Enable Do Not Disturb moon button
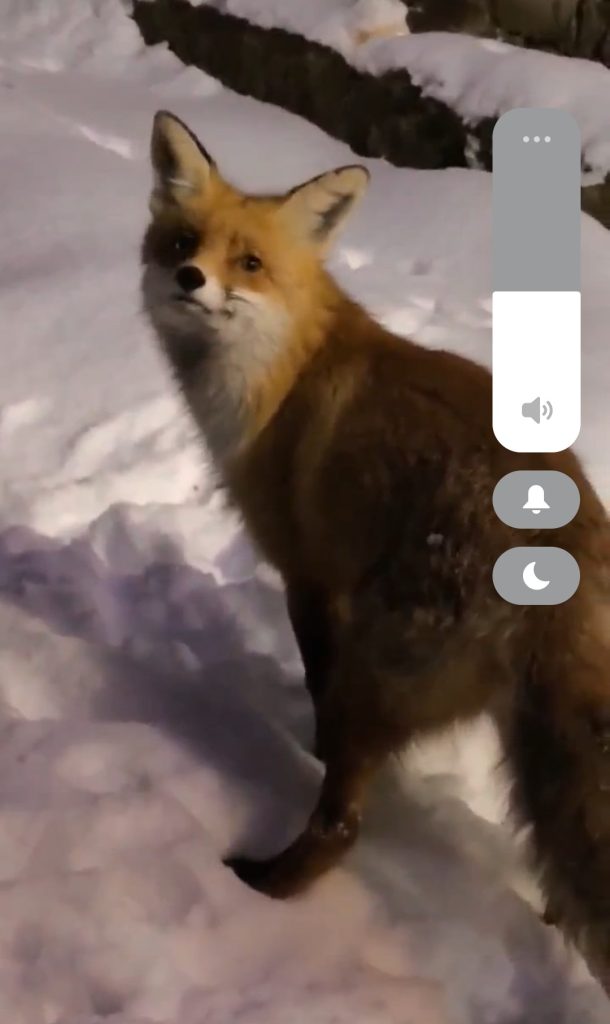The width and height of the screenshot is (610, 1024). click(x=536, y=576)
